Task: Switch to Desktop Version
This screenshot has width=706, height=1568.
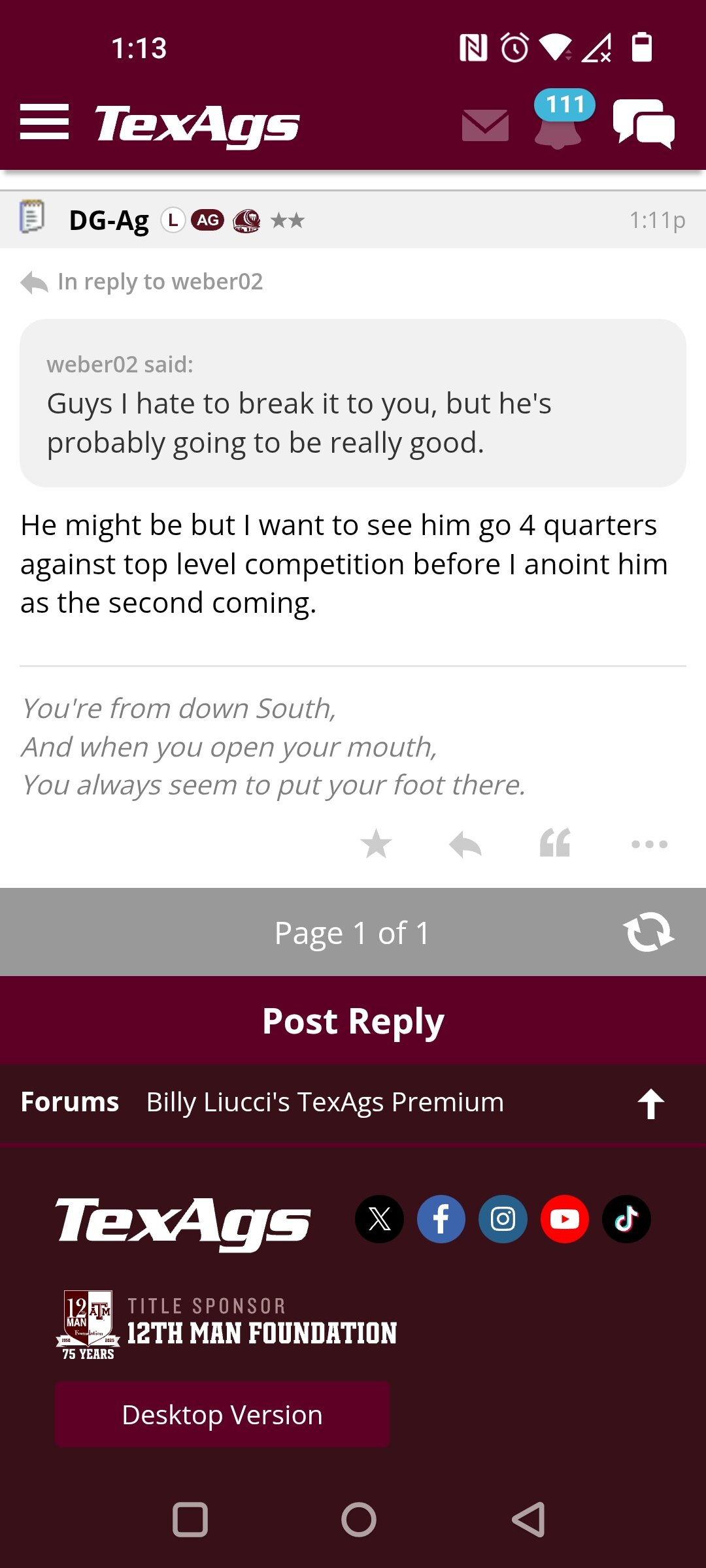Action: pyautogui.click(x=222, y=1414)
